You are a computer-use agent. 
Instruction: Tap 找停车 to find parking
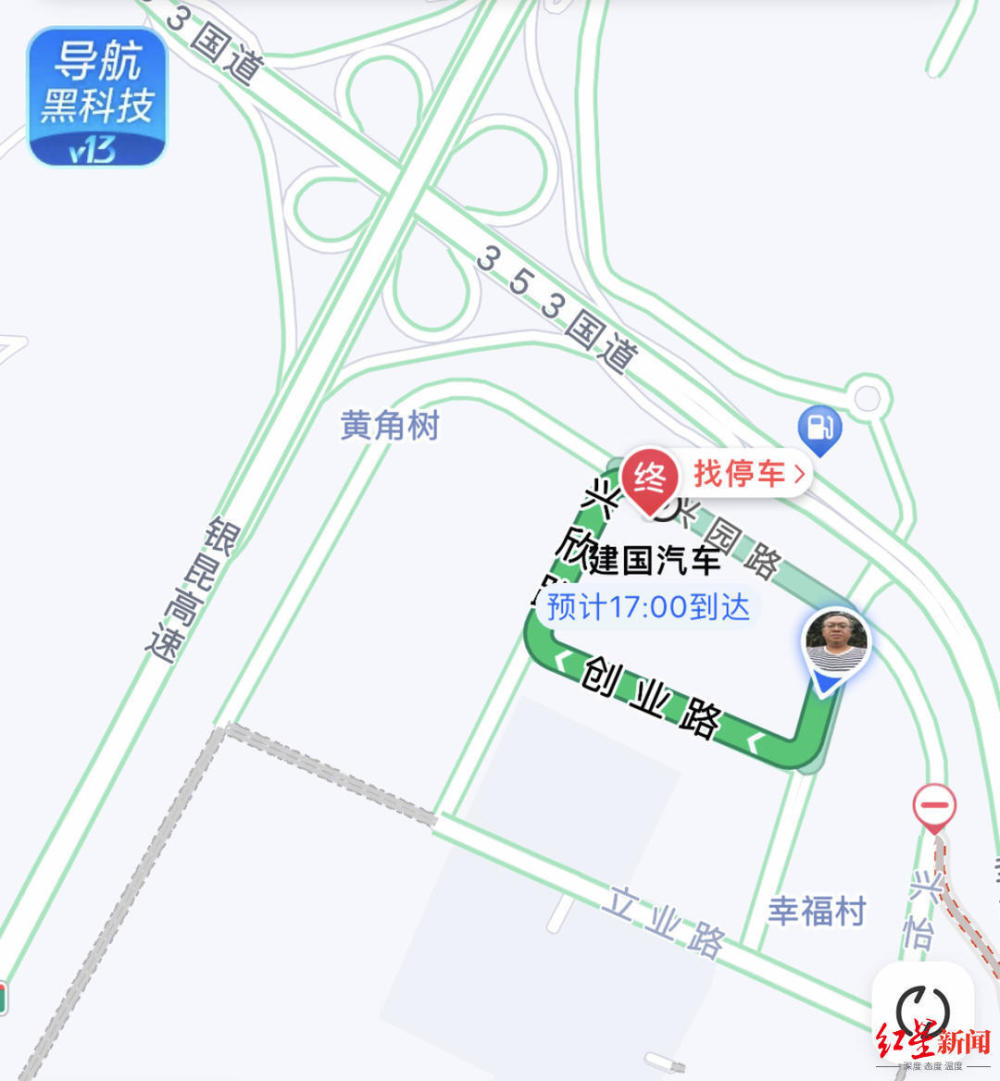(748, 474)
